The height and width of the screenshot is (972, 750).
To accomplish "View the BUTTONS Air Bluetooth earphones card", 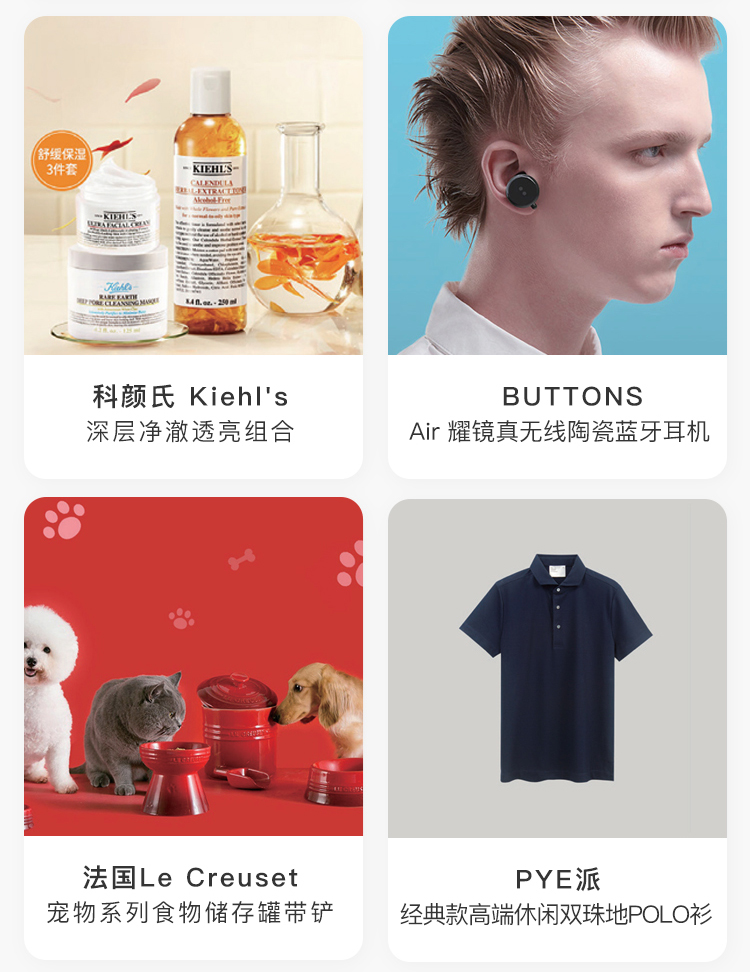I will [557, 245].
